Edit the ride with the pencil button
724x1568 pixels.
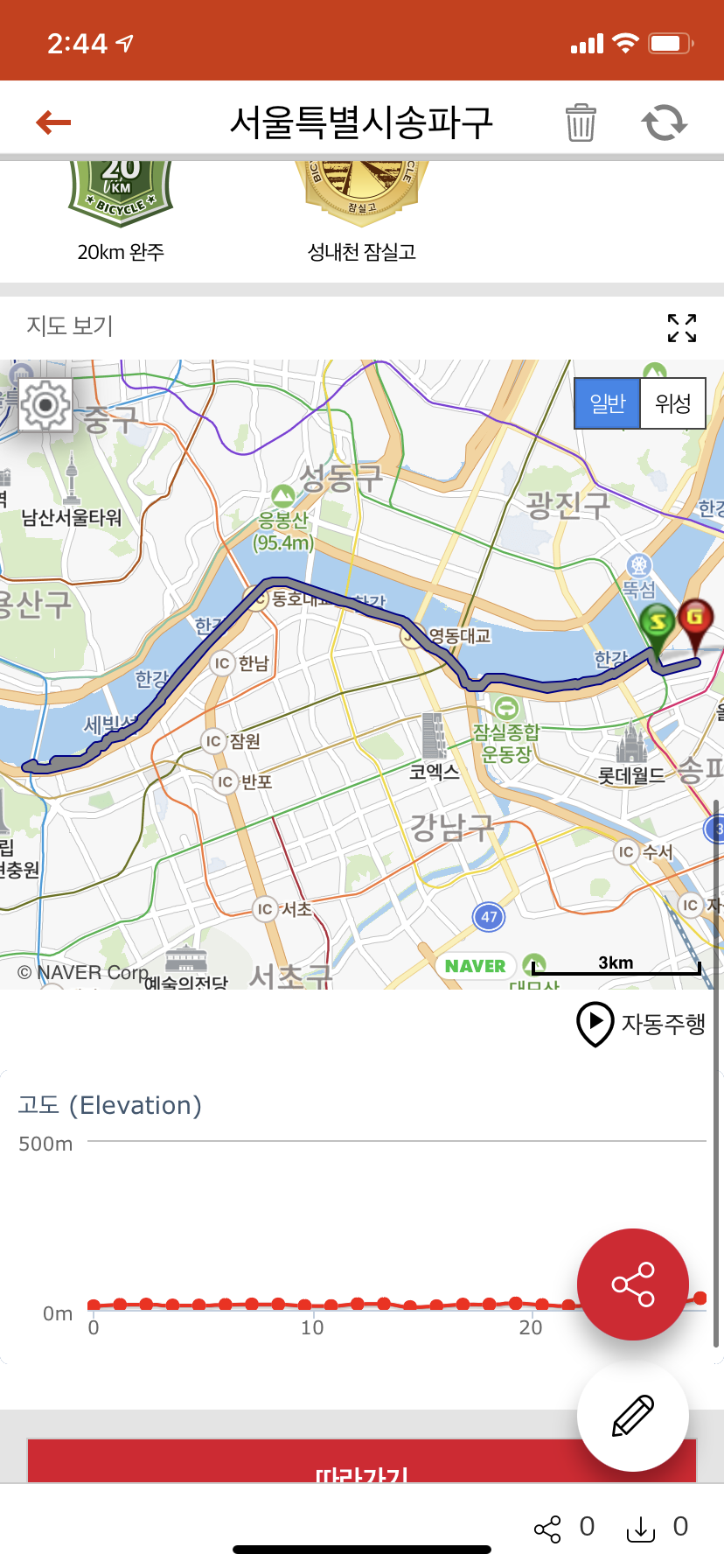pyautogui.click(x=633, y=1415)
